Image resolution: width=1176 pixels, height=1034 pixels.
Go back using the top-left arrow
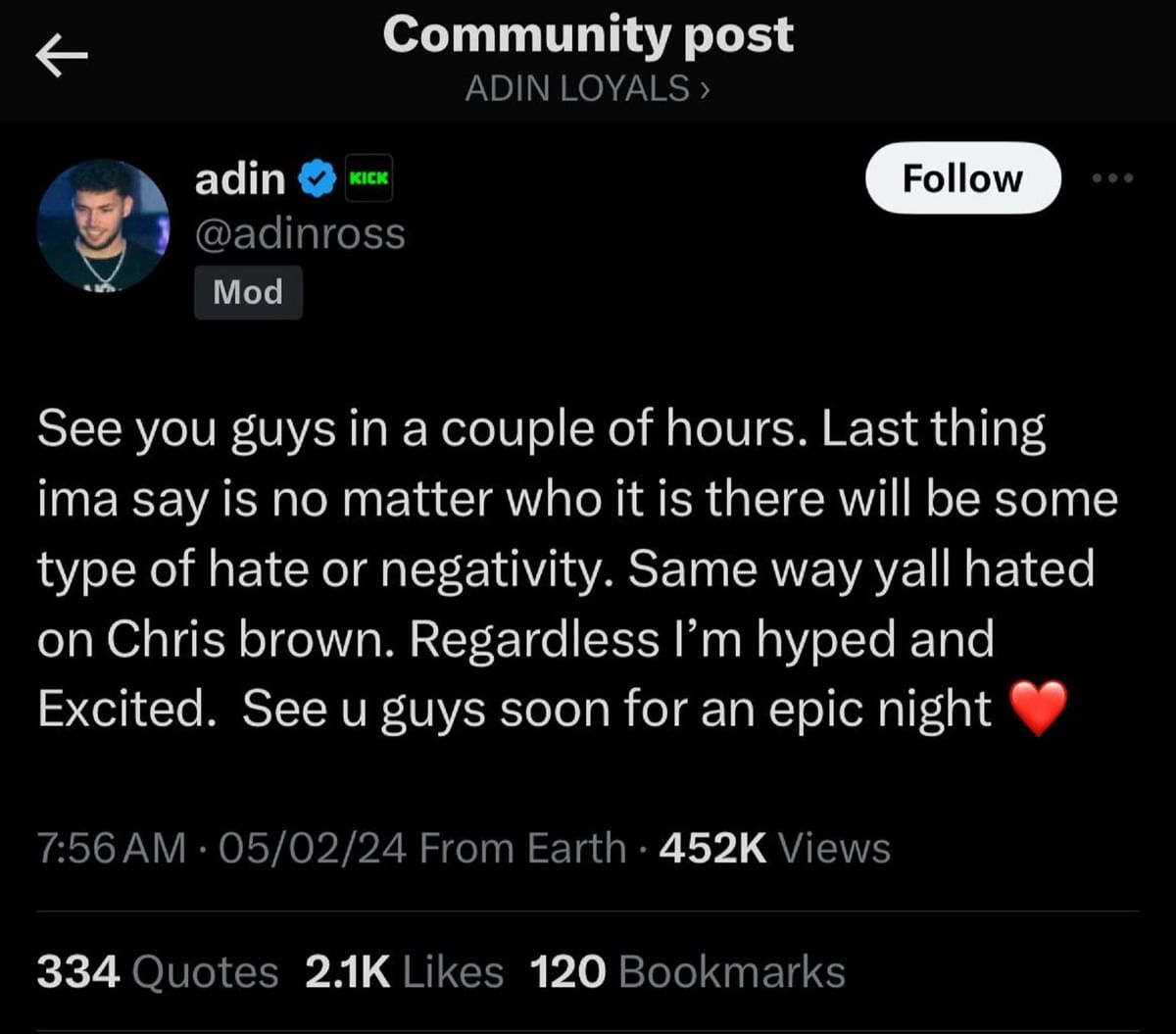pos(61,57)
